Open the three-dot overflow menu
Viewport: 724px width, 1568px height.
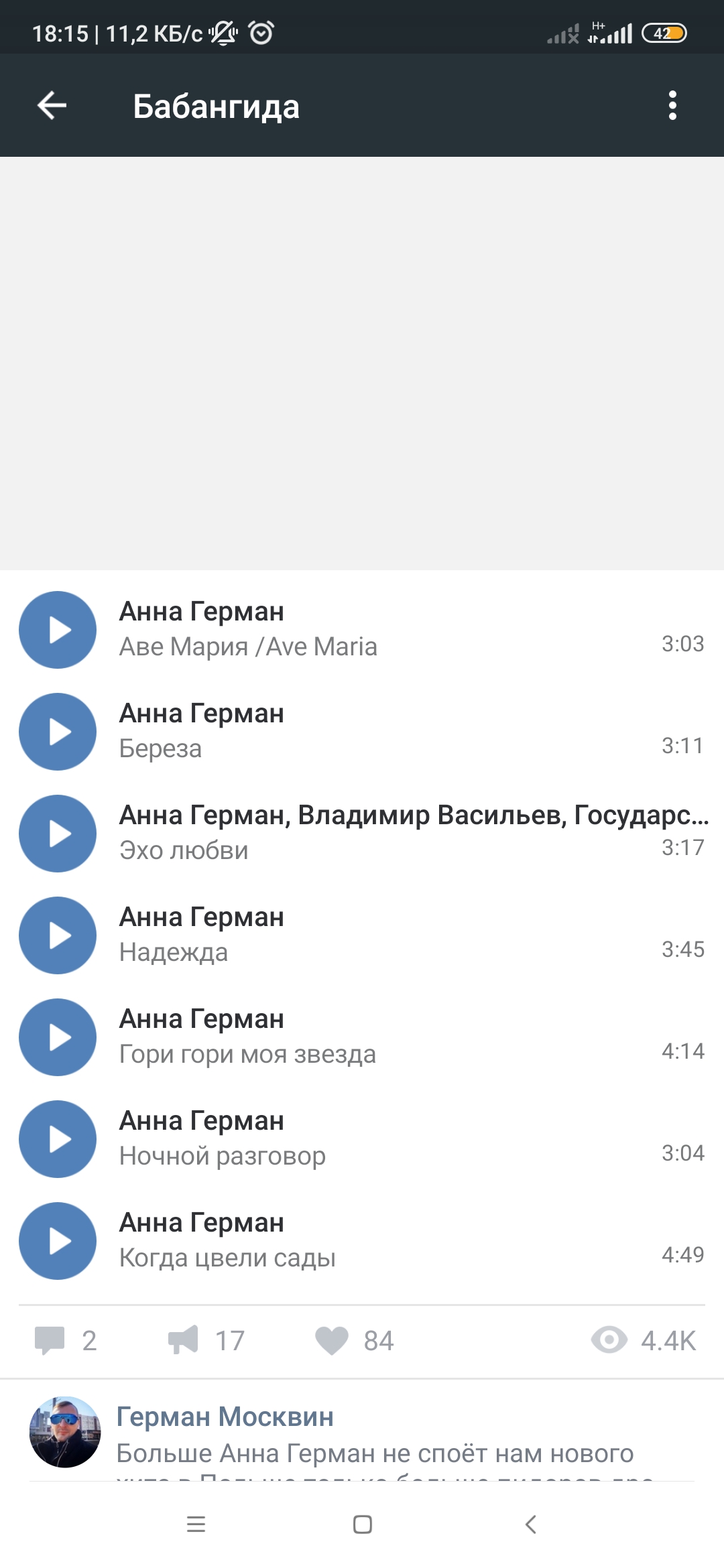tap(672, 105)
